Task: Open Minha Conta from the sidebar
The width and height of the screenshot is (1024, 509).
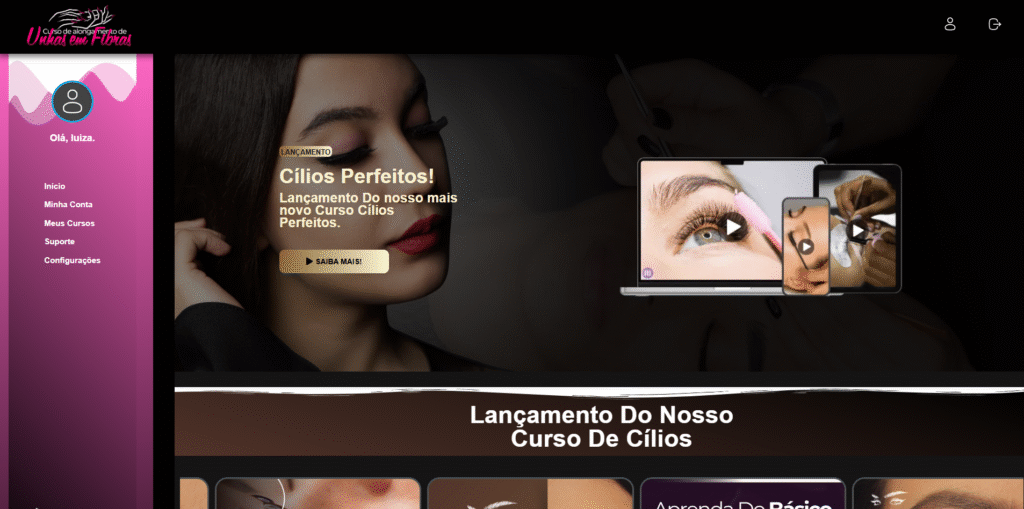Action: pos(68,204)
